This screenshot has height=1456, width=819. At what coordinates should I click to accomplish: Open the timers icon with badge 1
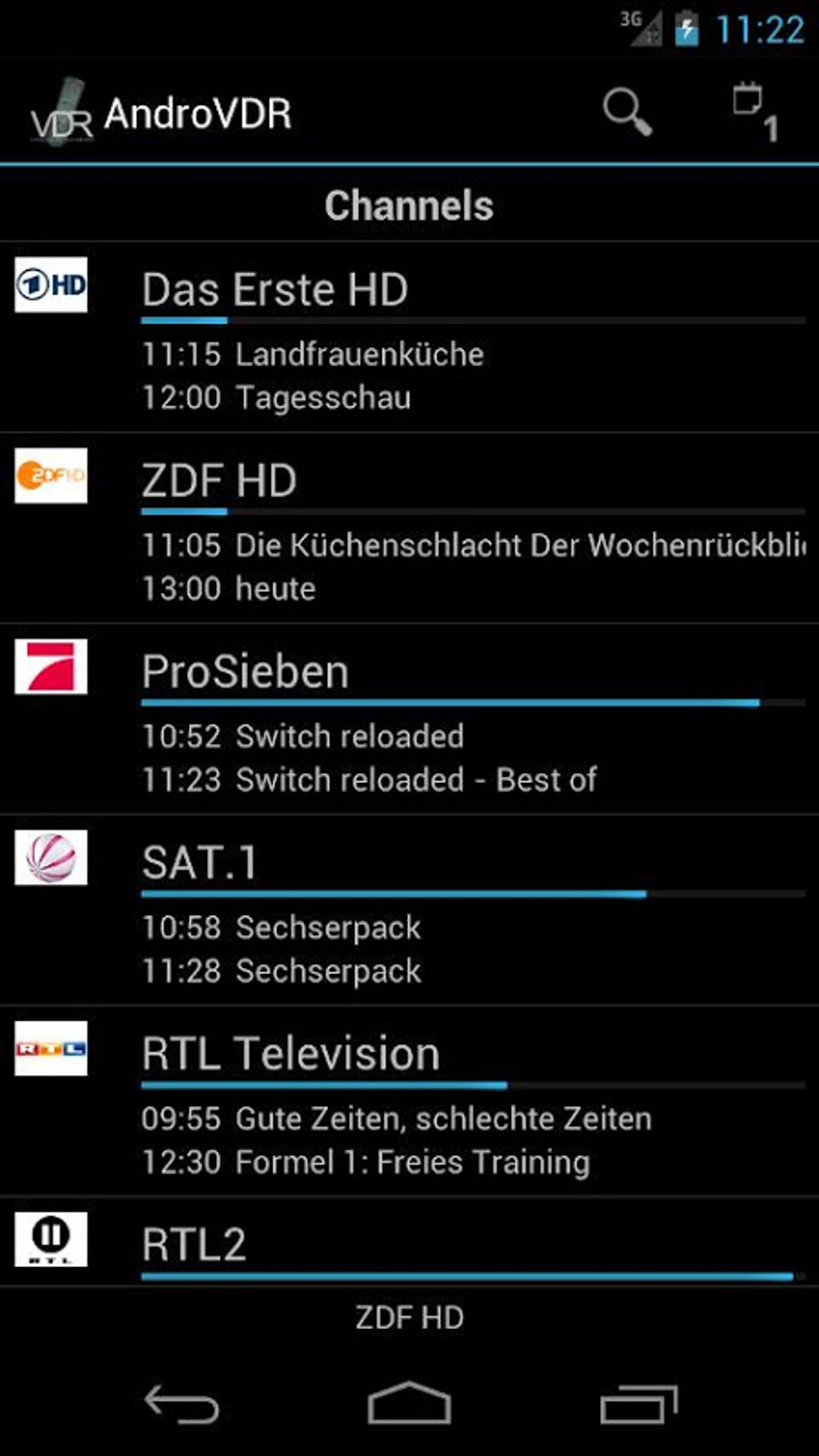click(x=754, y=112)
